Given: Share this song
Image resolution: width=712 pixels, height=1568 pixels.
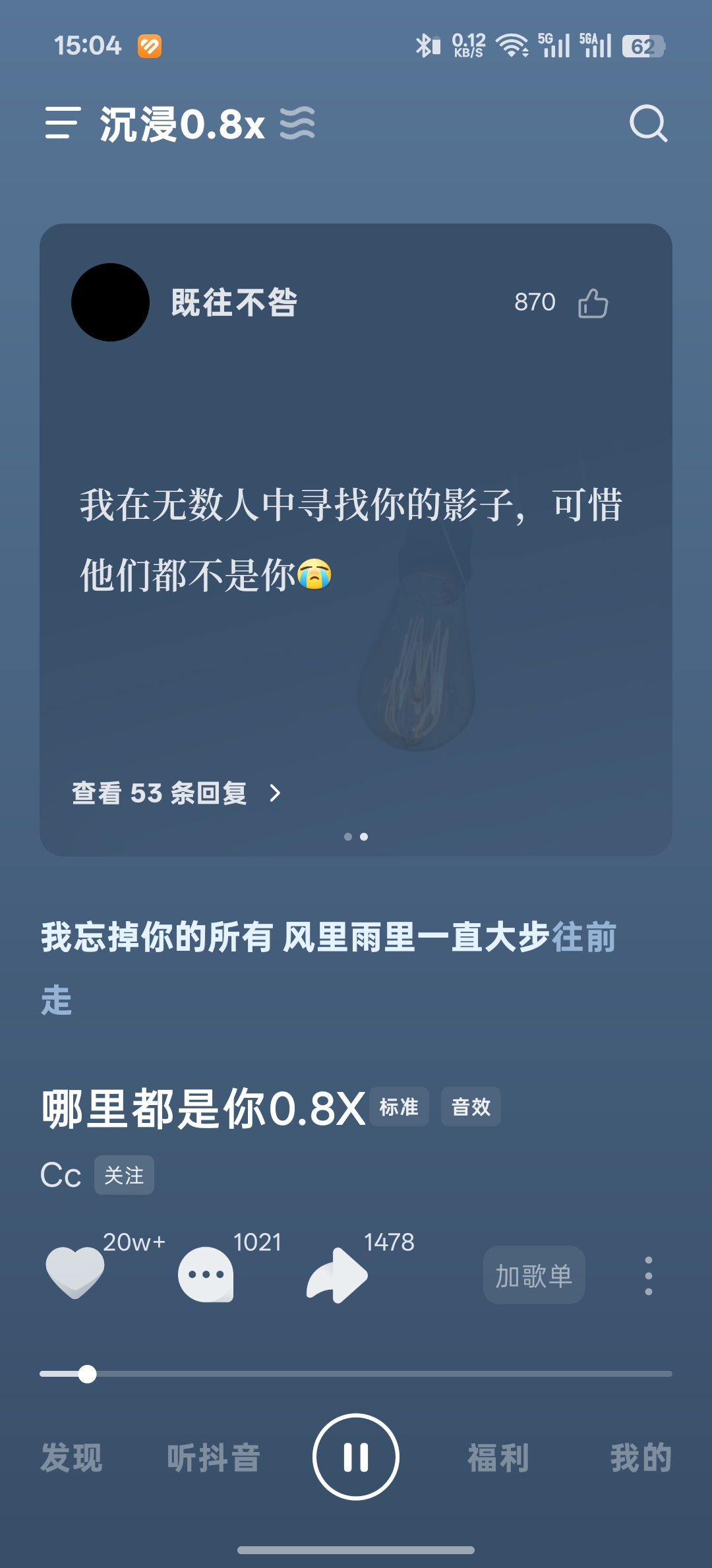Looking at the screenshot, I should tap(336, 1275).
